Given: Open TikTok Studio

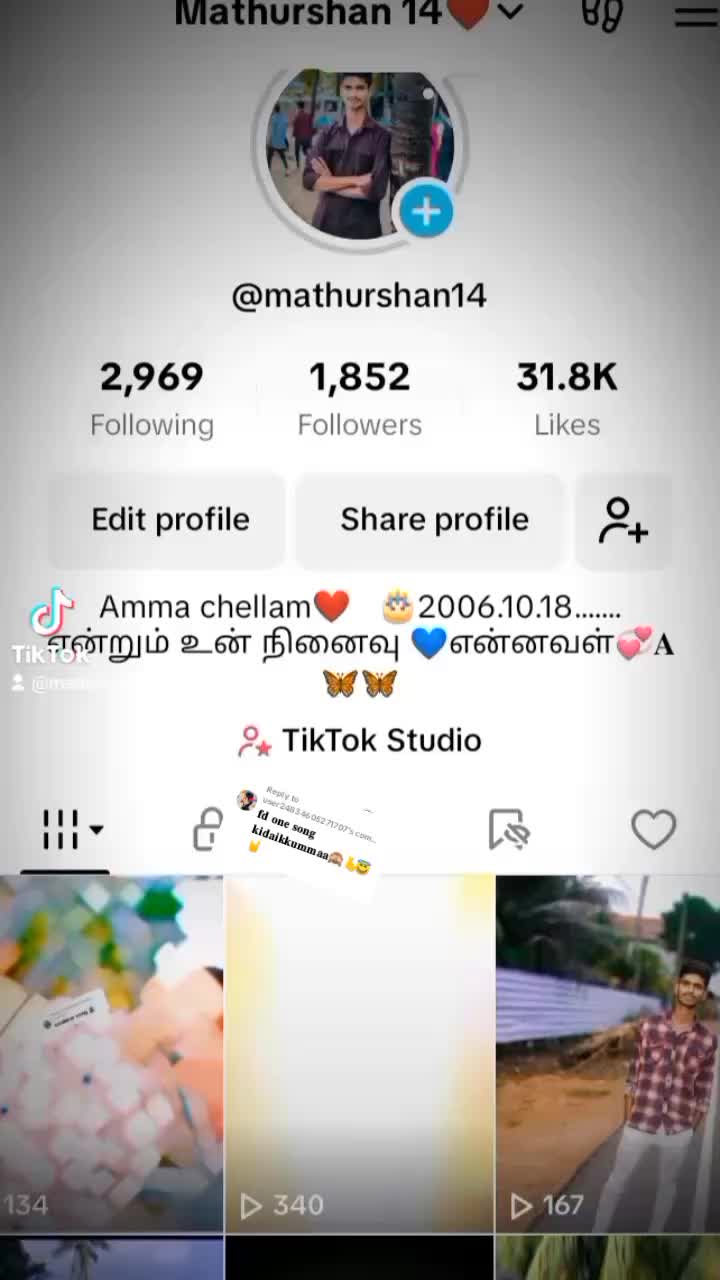Looking at the screenshot, I should 360,740.
